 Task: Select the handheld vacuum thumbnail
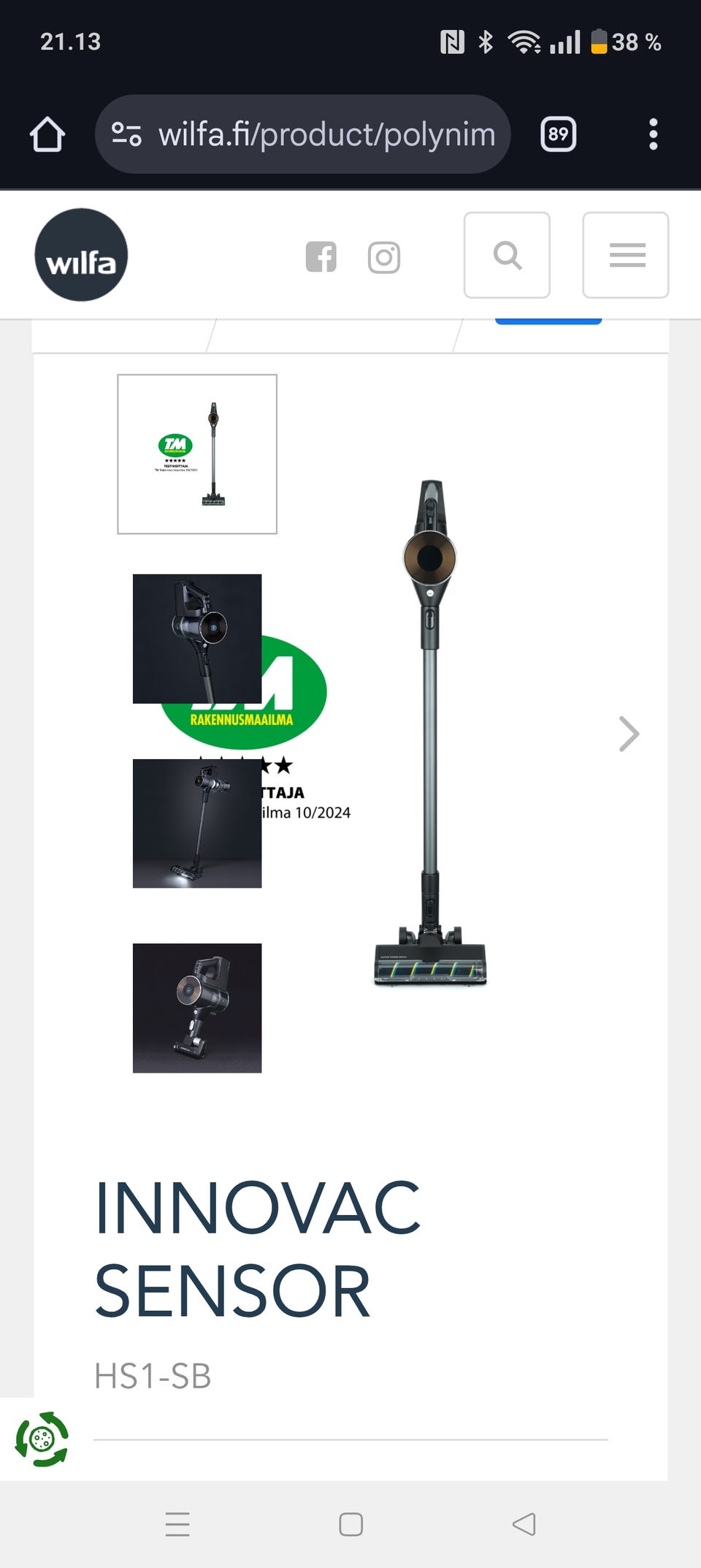coord(197,1008)
